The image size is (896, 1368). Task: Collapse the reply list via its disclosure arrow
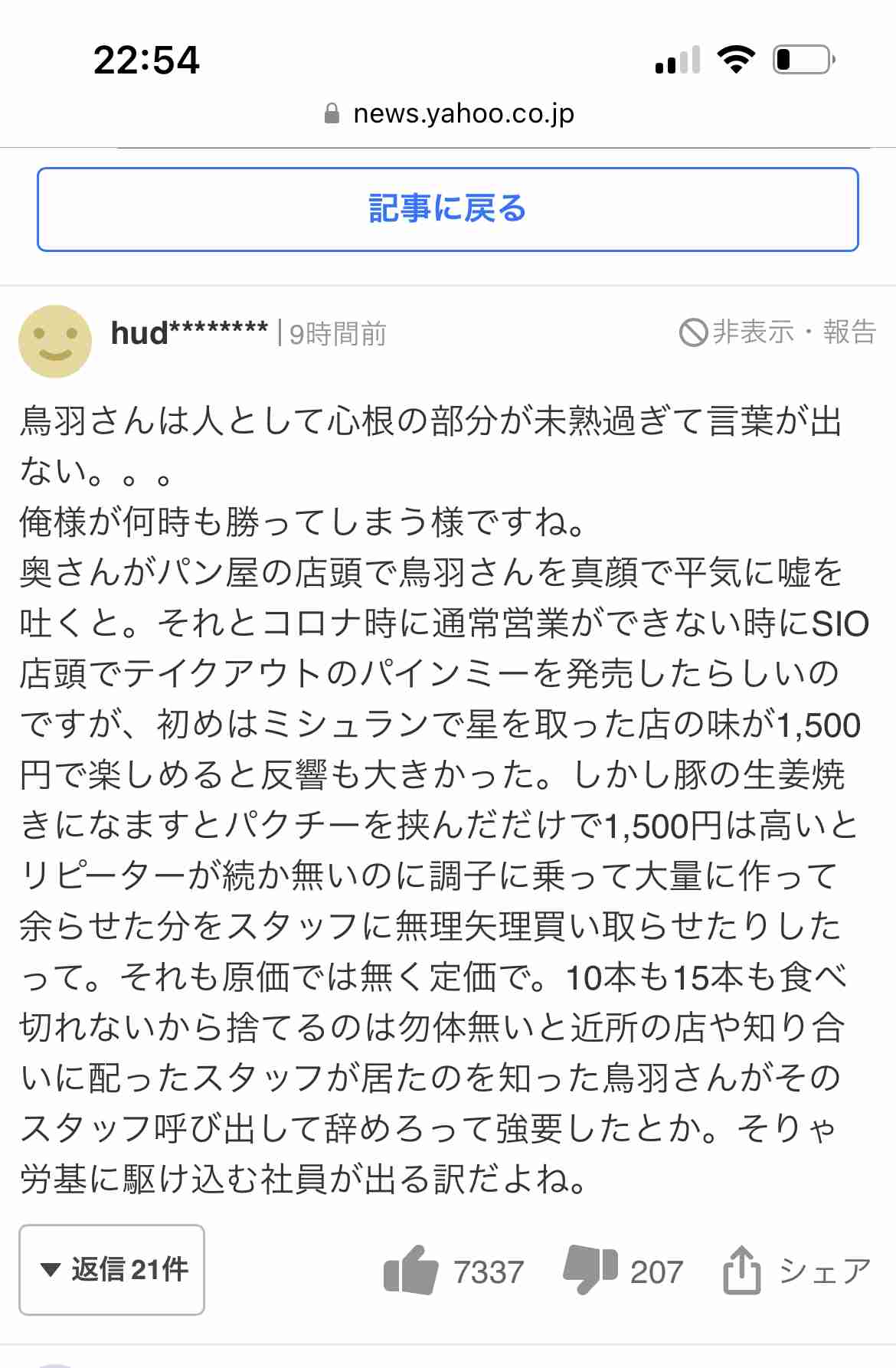coord(52,1270)
